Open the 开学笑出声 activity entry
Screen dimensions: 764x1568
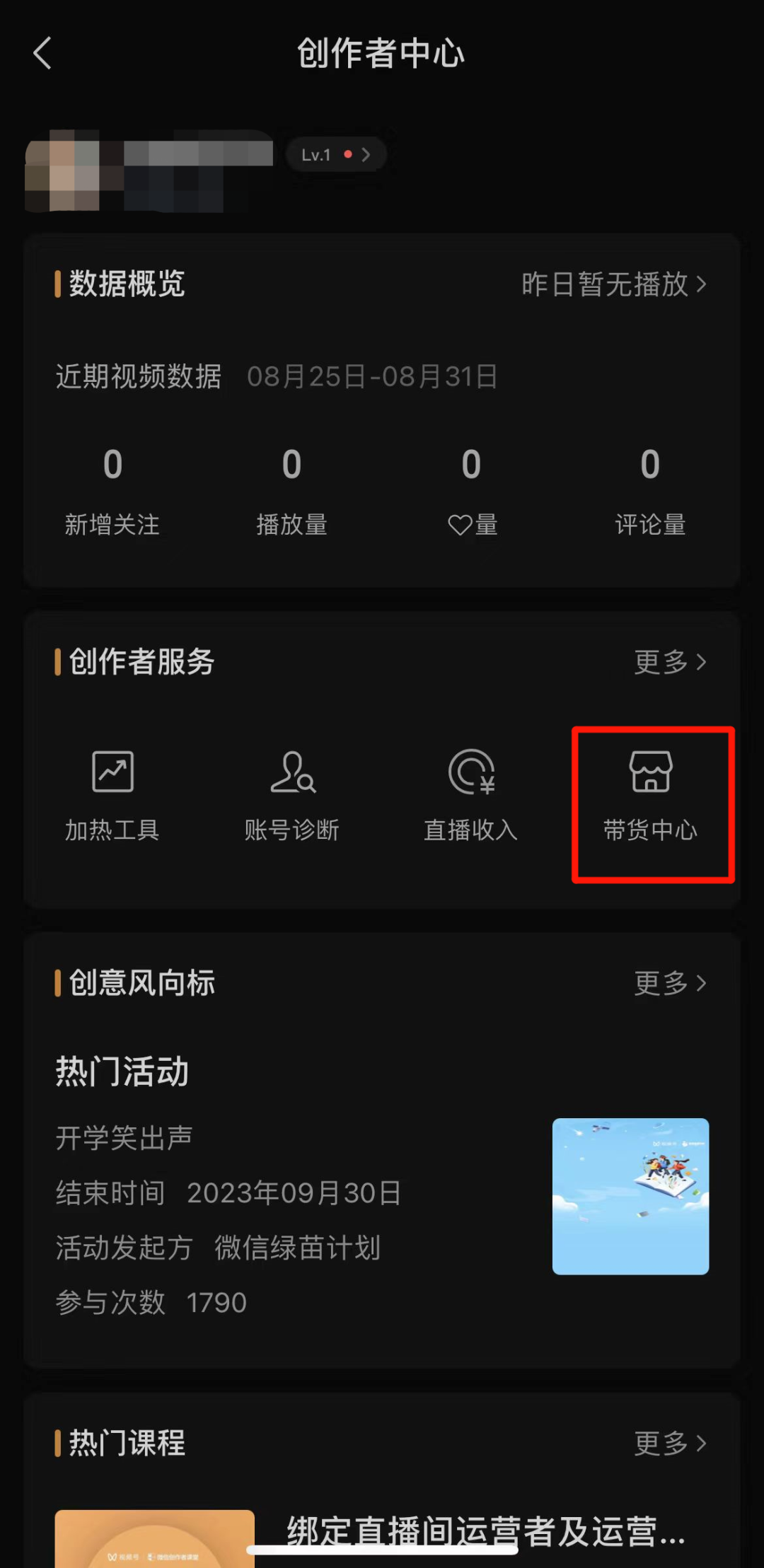(x=123, y=1137)
